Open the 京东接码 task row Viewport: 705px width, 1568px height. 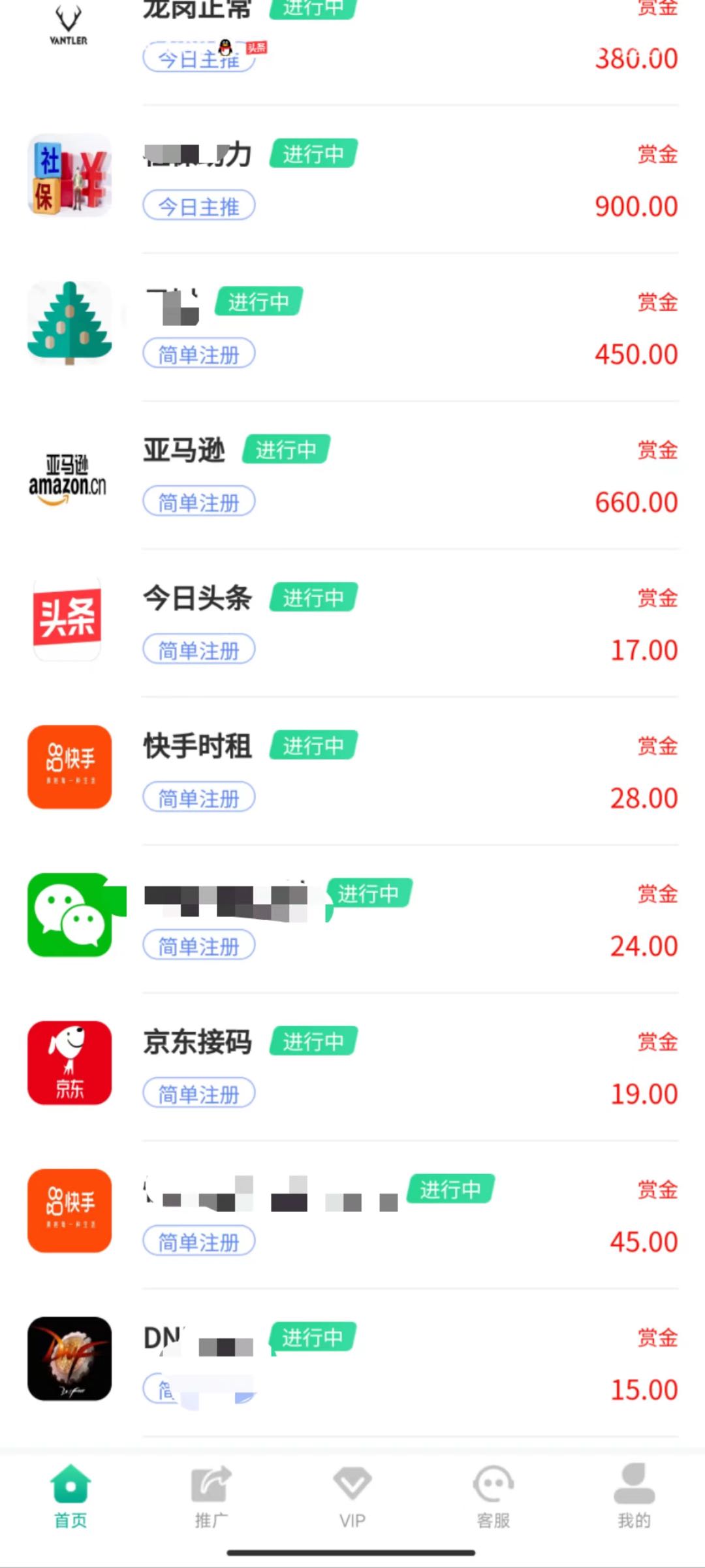click(352, 1067)
